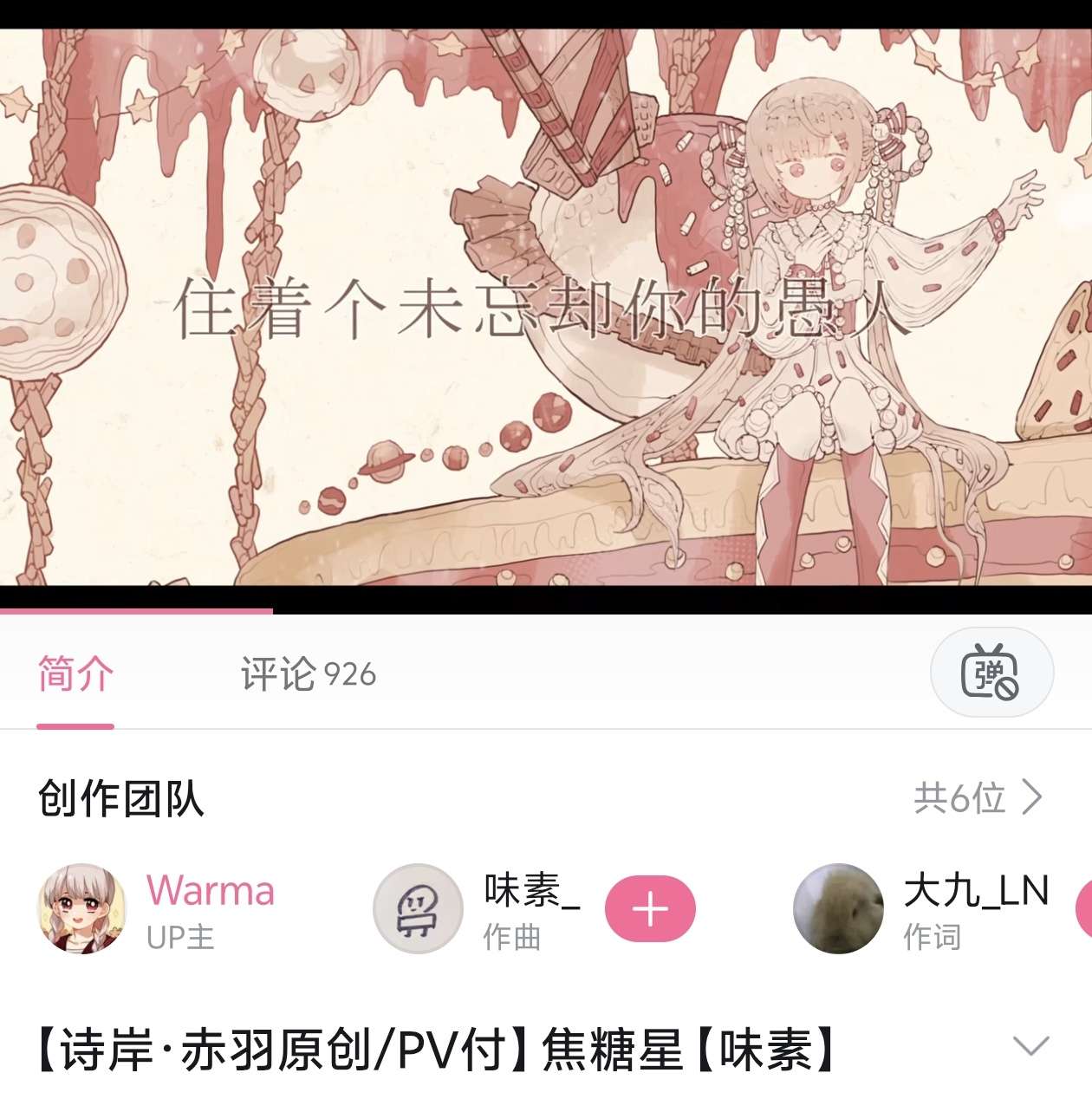
Task: Open 味素_ composer profile
Action: point(419,908)
